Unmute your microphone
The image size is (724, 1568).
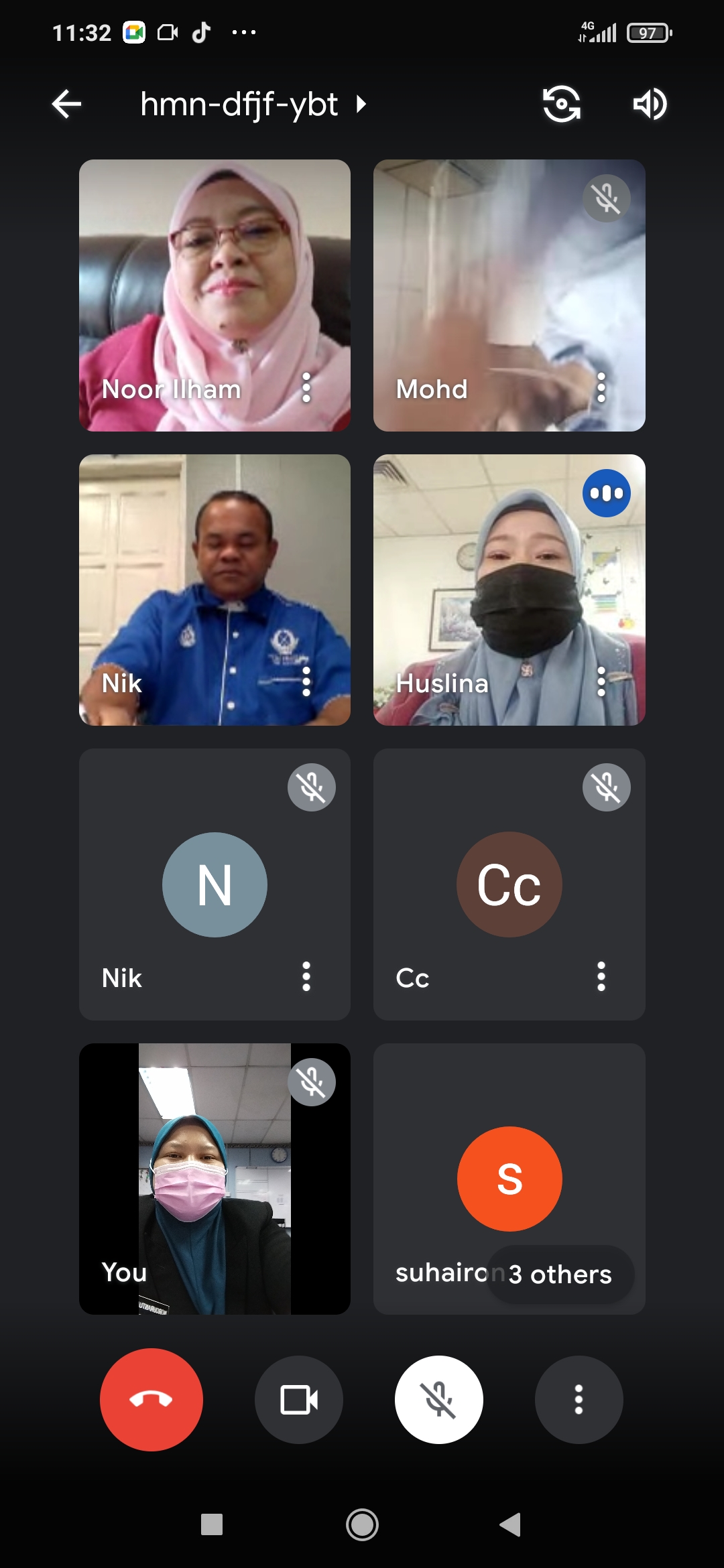coord(439,1400)
